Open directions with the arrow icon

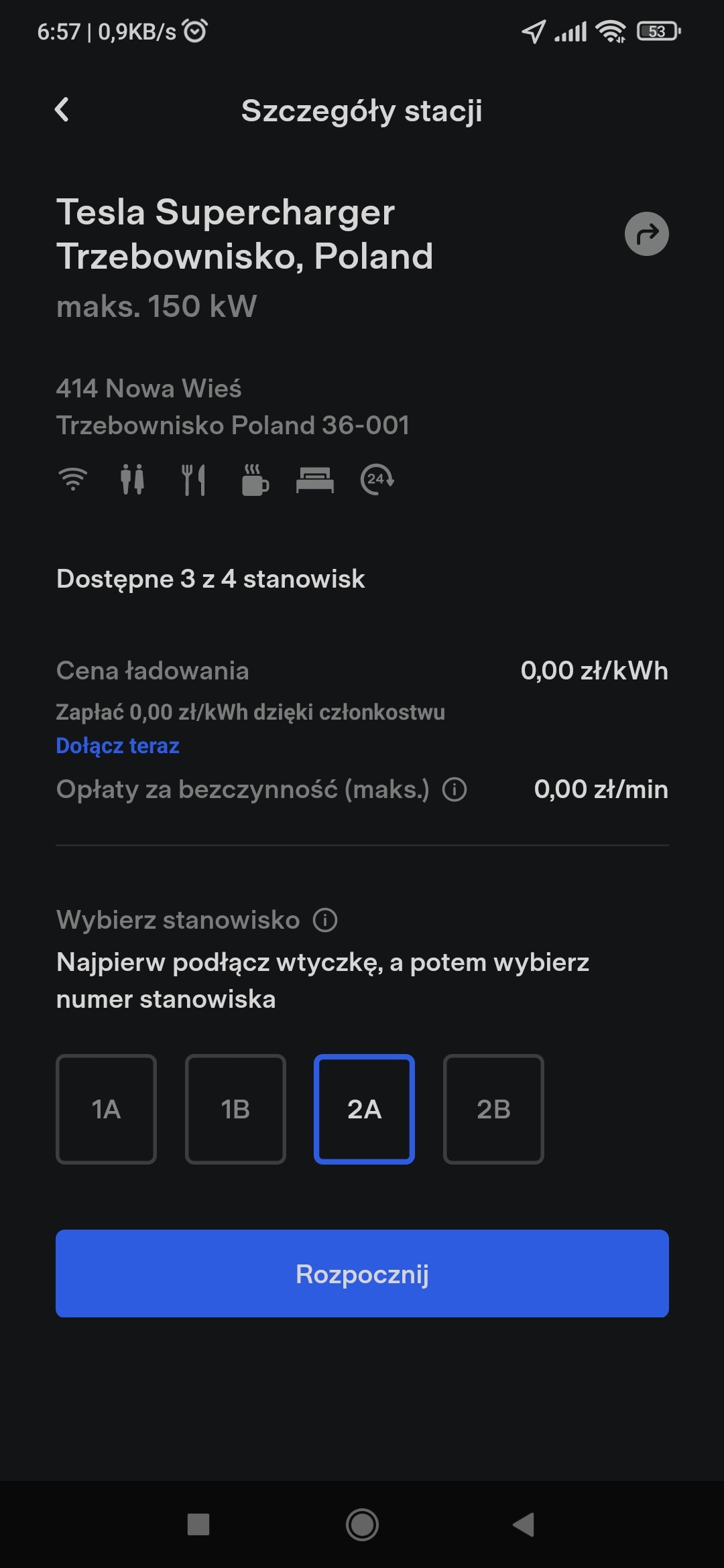(646, 234)
